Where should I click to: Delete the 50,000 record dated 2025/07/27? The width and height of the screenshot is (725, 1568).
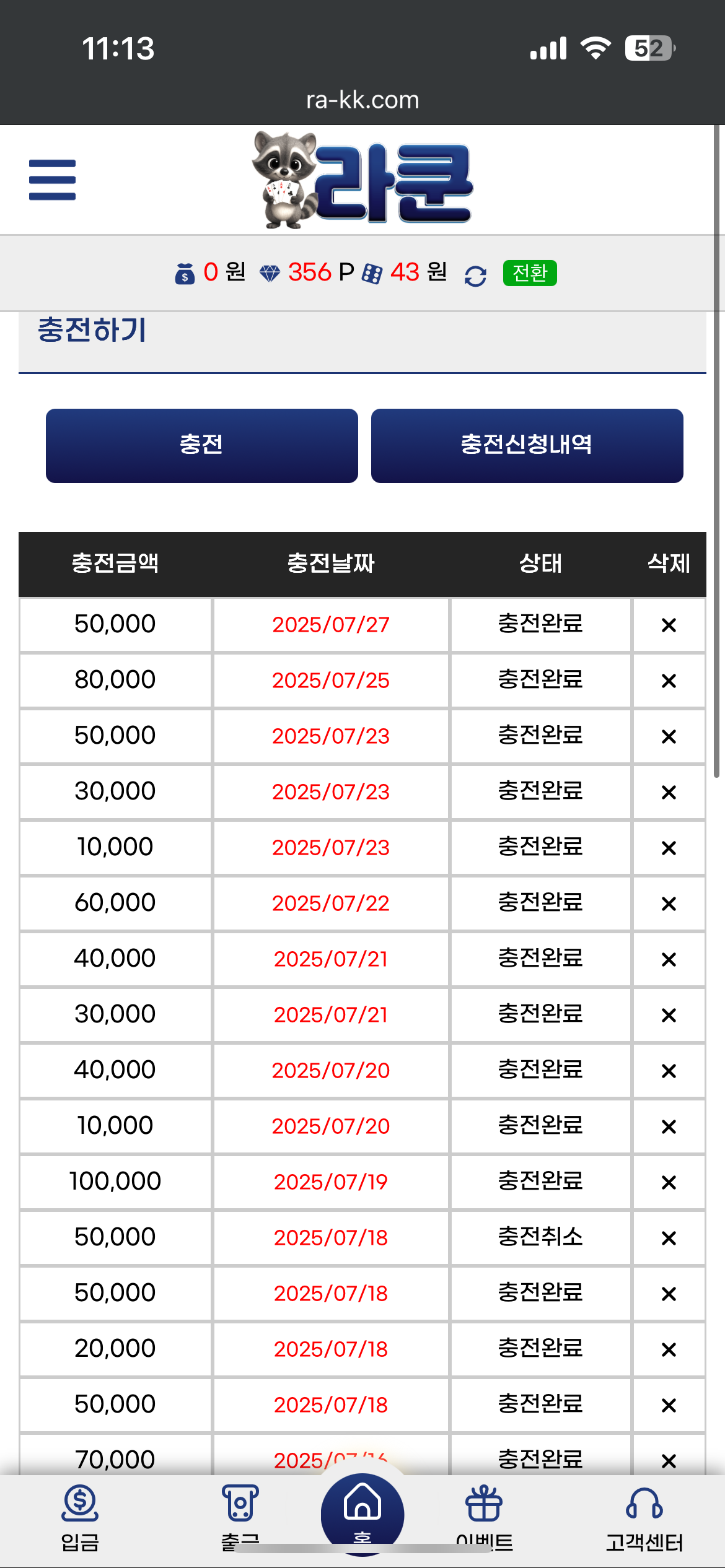(668, 625)
